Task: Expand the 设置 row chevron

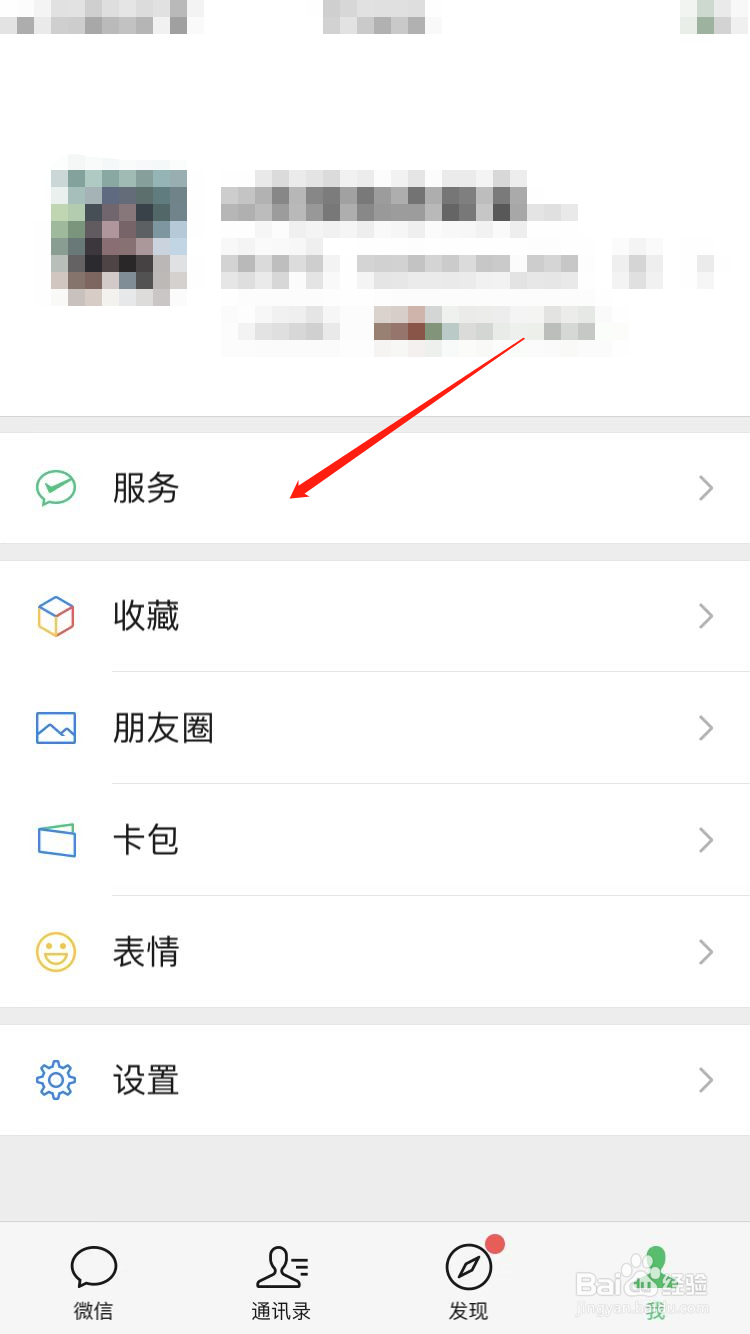Action: point(706,1080)
